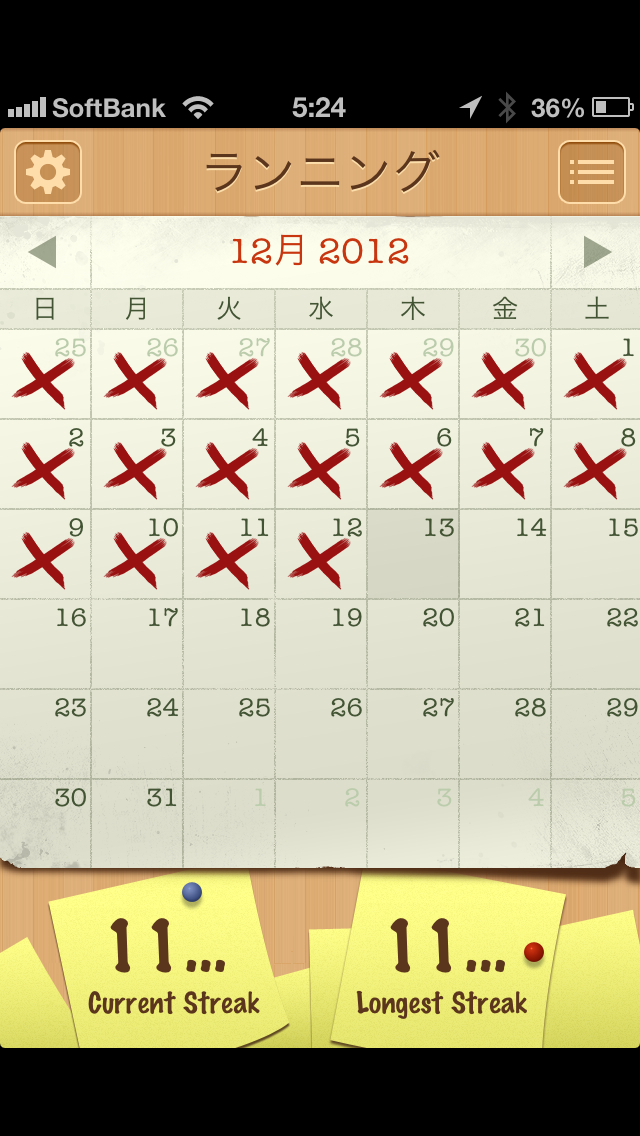This screenshot has width=640, height=1136.
Task: Toggle the mark on December 1
Action: [596, 375]
